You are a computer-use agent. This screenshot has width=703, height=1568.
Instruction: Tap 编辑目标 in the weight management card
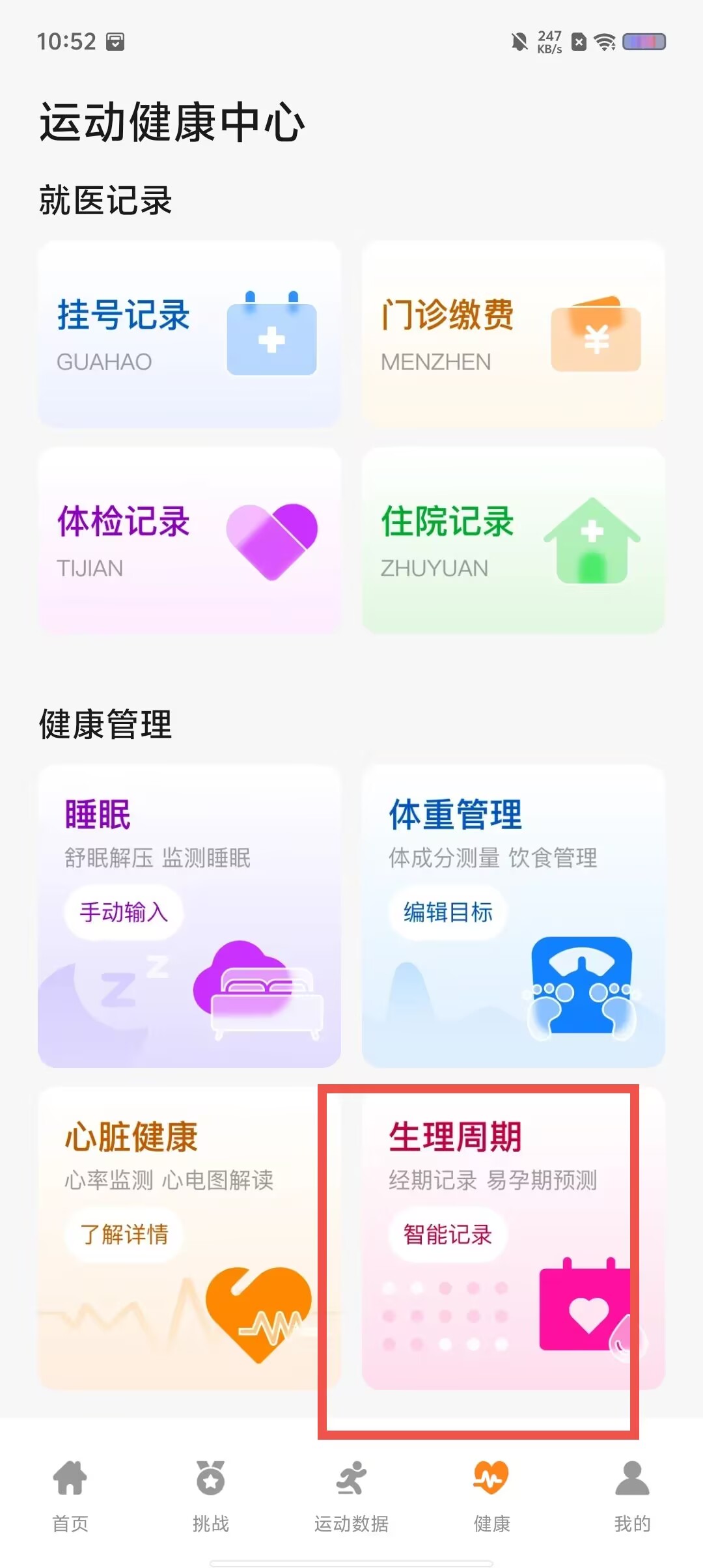[448, 912]
